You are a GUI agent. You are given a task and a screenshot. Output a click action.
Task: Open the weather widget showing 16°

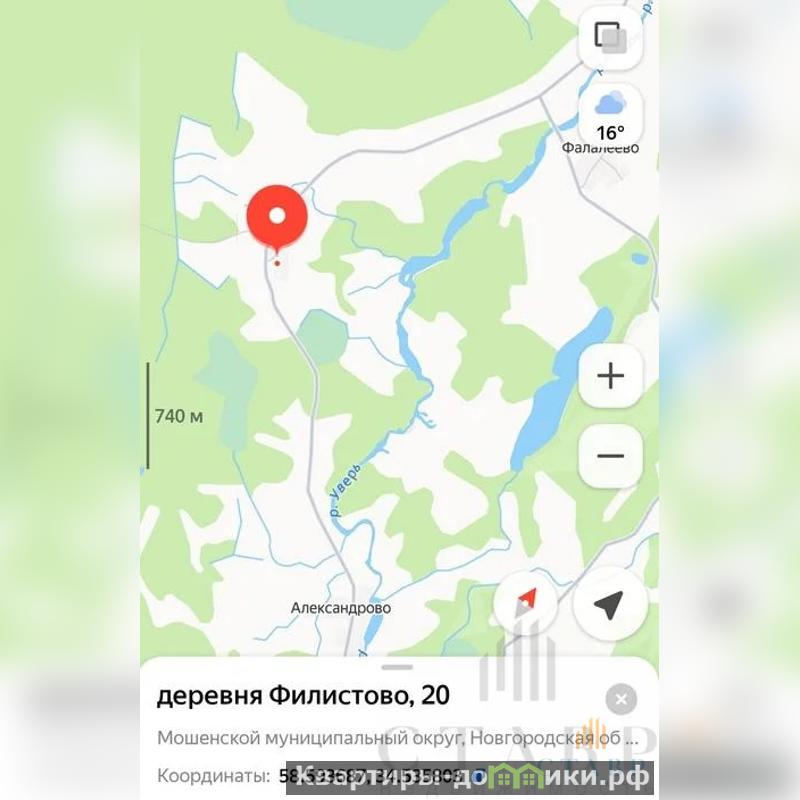(610, 114)
